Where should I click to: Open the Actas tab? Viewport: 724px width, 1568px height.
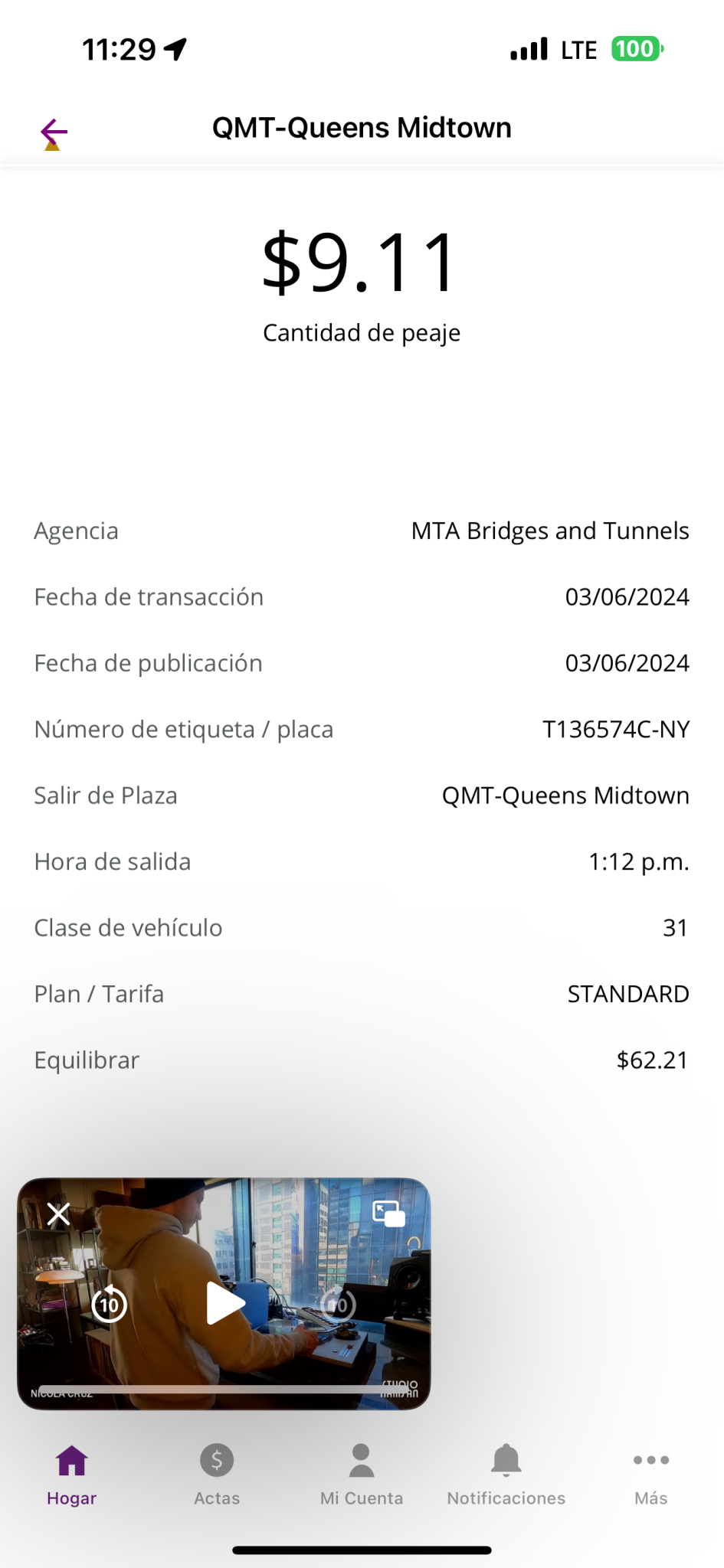click(x=217, y=1475)
